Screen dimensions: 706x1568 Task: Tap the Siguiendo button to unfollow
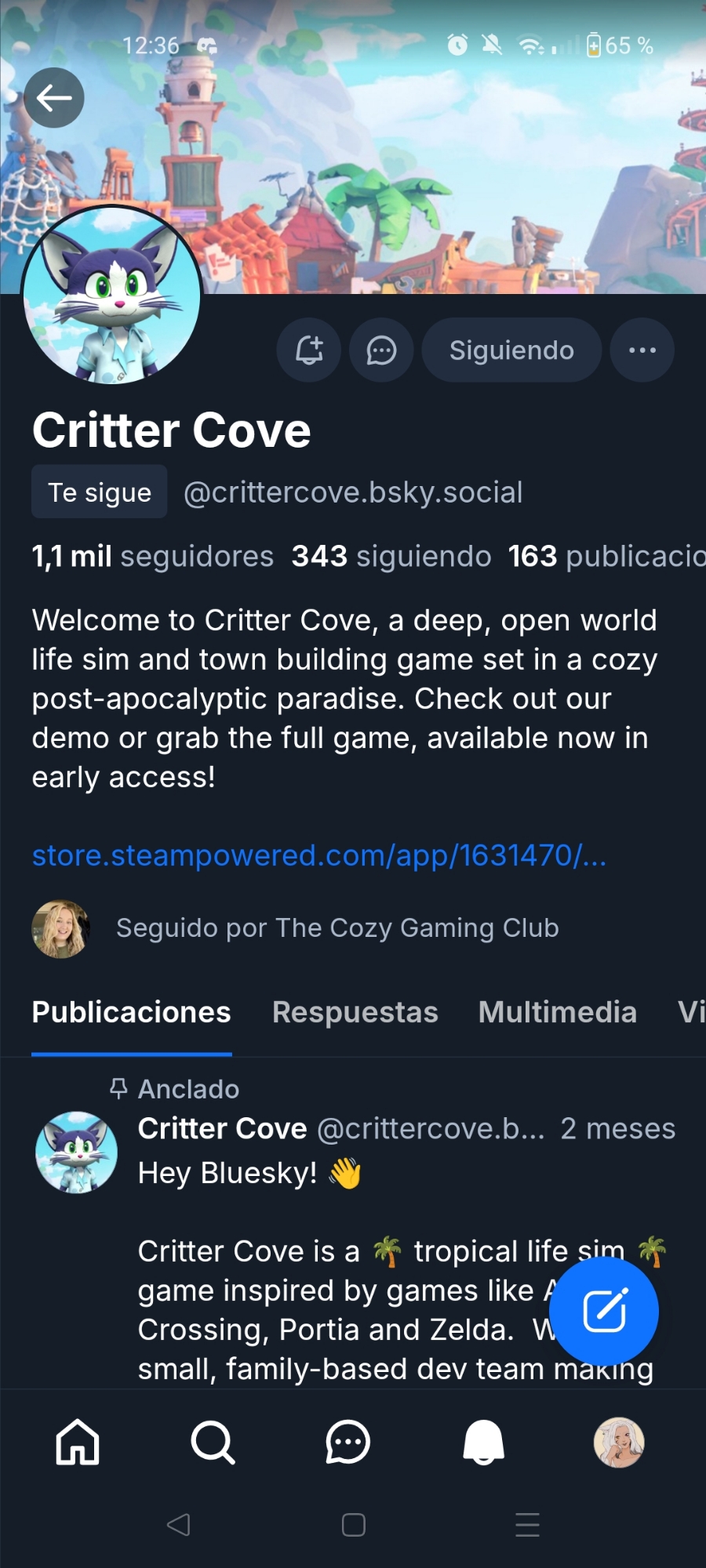511,350
